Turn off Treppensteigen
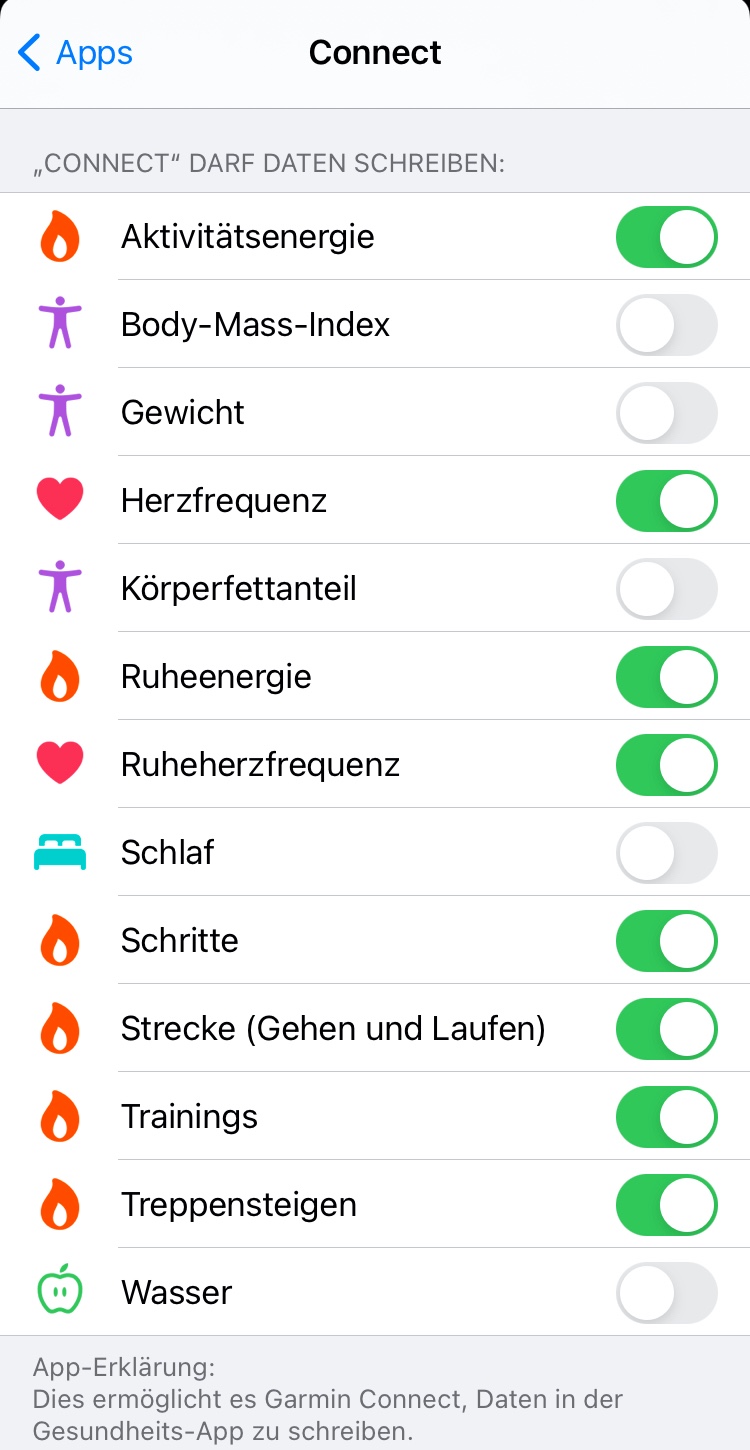Image resolution: width=750 pixels, height=1450 pixels. (x=666, y=1205)
